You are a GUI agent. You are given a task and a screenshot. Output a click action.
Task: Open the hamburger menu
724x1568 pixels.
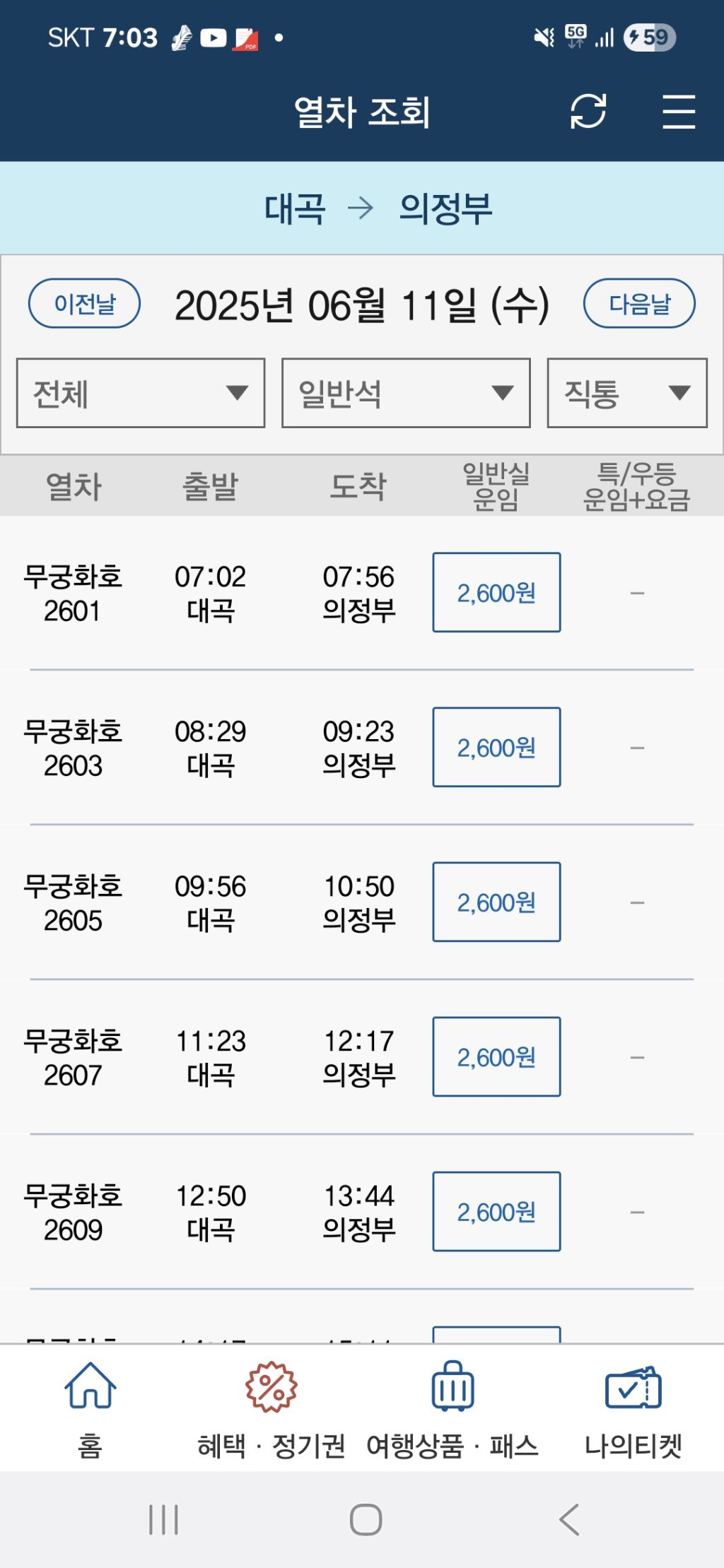point(679,112)
